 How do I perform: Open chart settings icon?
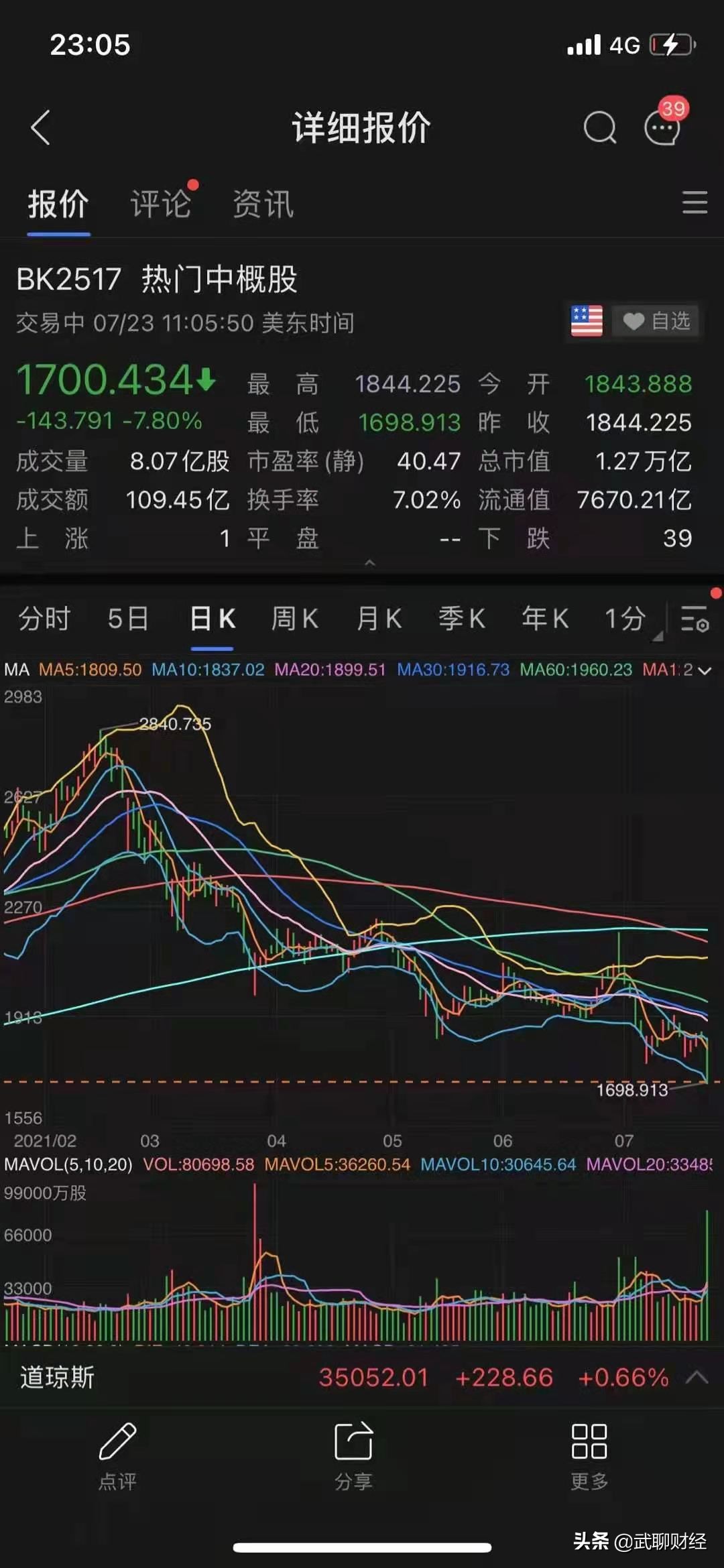[695, 618]
